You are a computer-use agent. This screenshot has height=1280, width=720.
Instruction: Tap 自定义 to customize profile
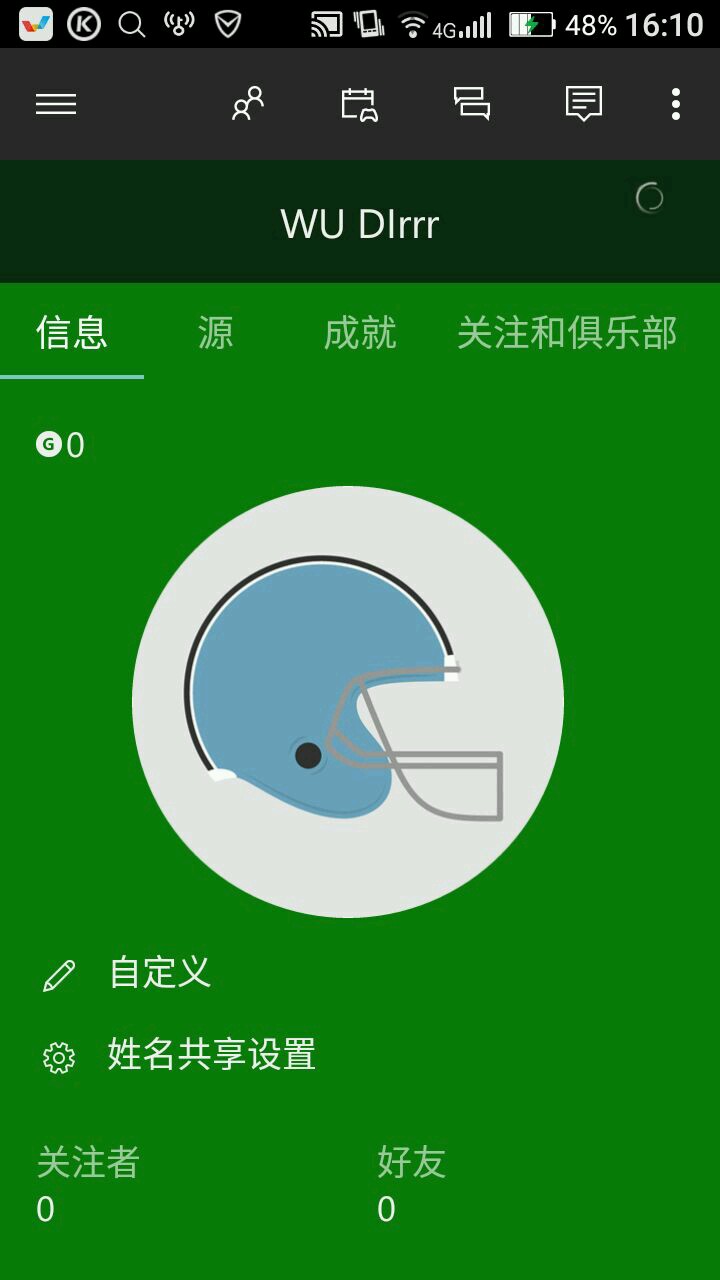coord(160,972)
